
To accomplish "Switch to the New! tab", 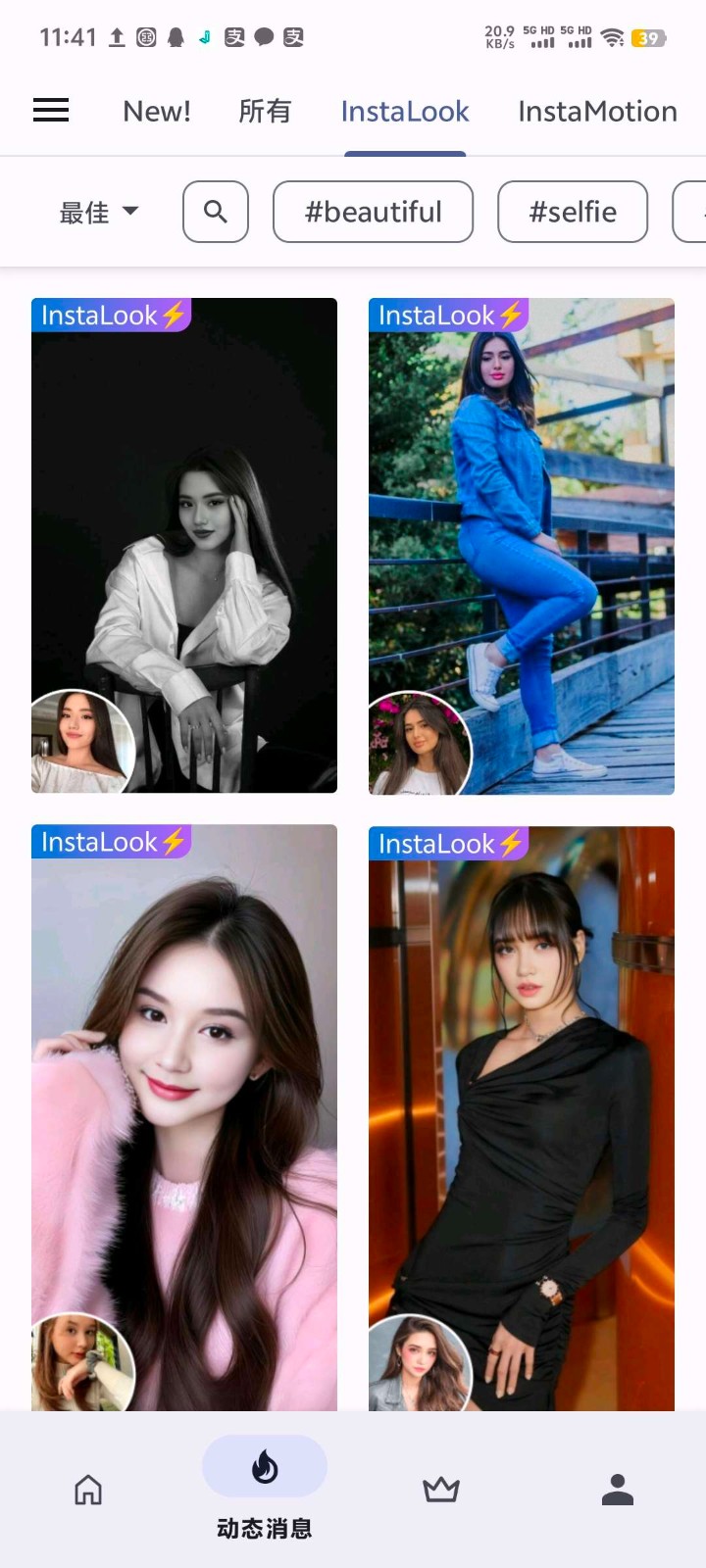I will 157,112.
